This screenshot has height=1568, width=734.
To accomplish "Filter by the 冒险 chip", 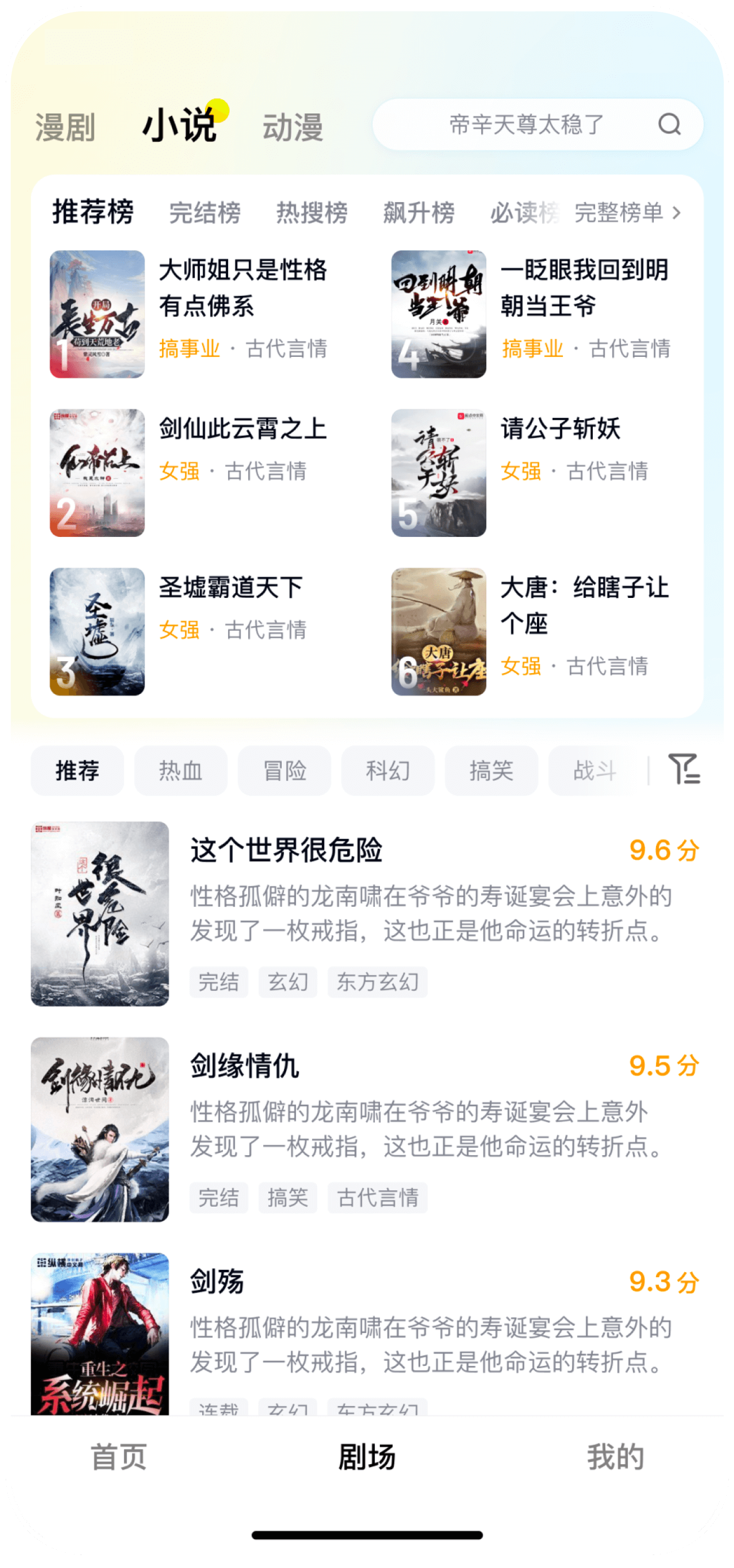I will coord(284,771).
